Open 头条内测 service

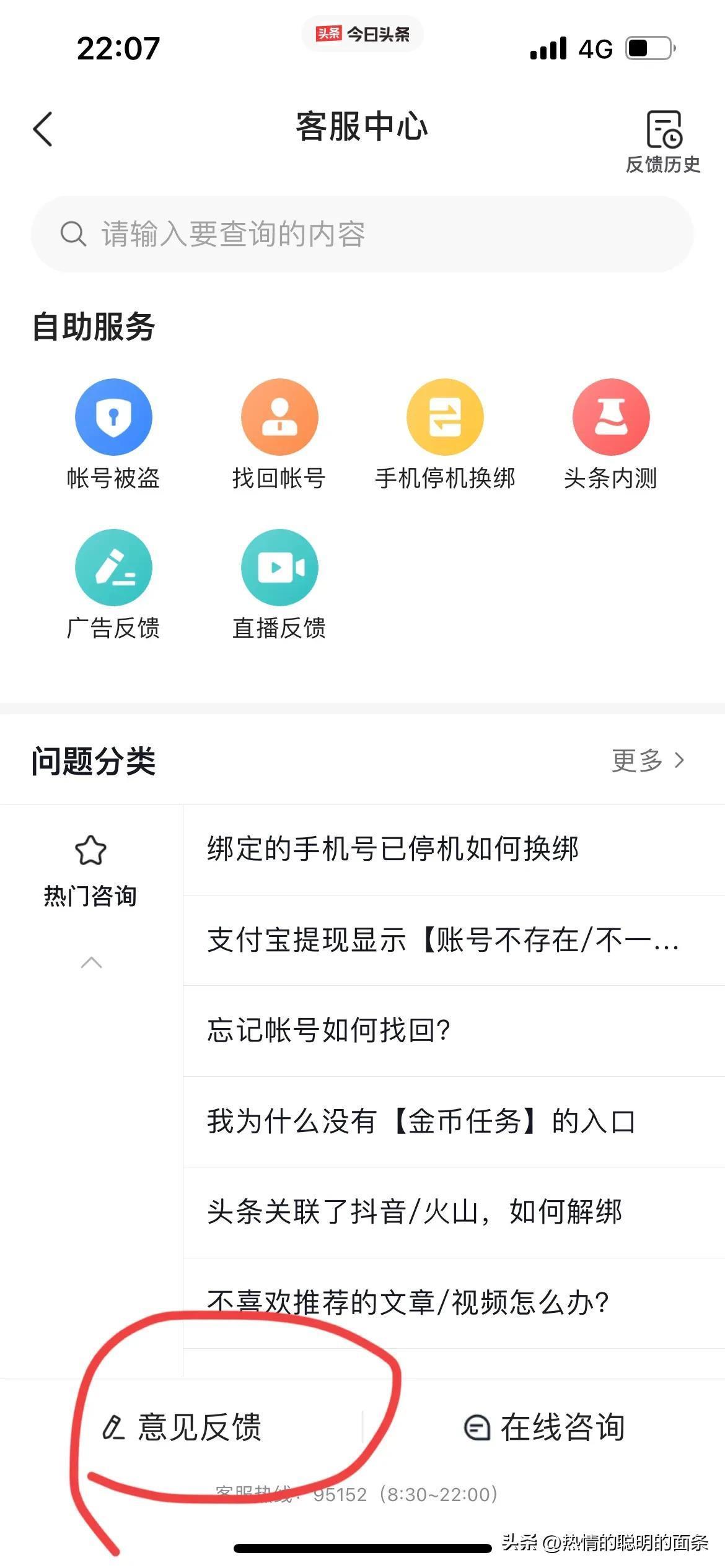tap(610, 434)
